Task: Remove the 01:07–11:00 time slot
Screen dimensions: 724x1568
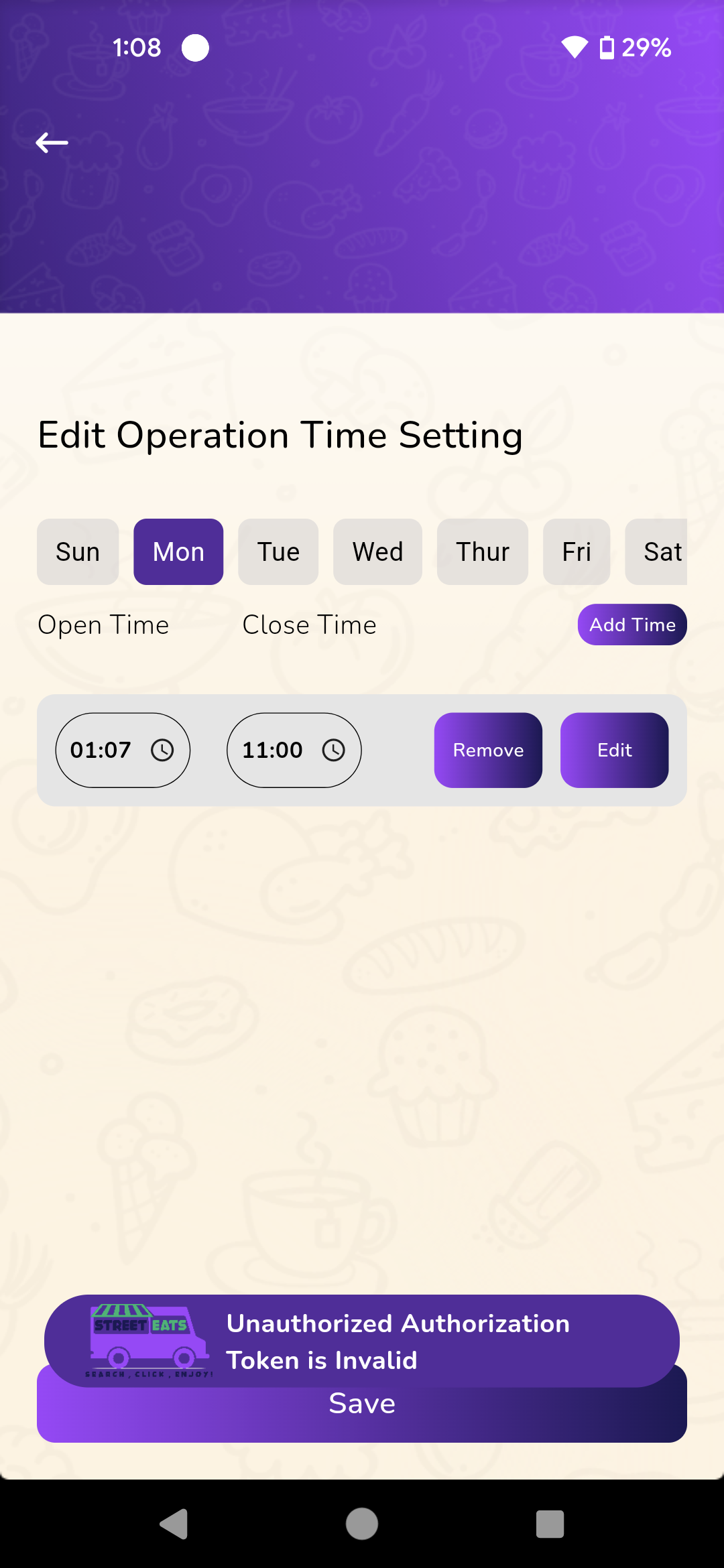Action: (488, 750)
